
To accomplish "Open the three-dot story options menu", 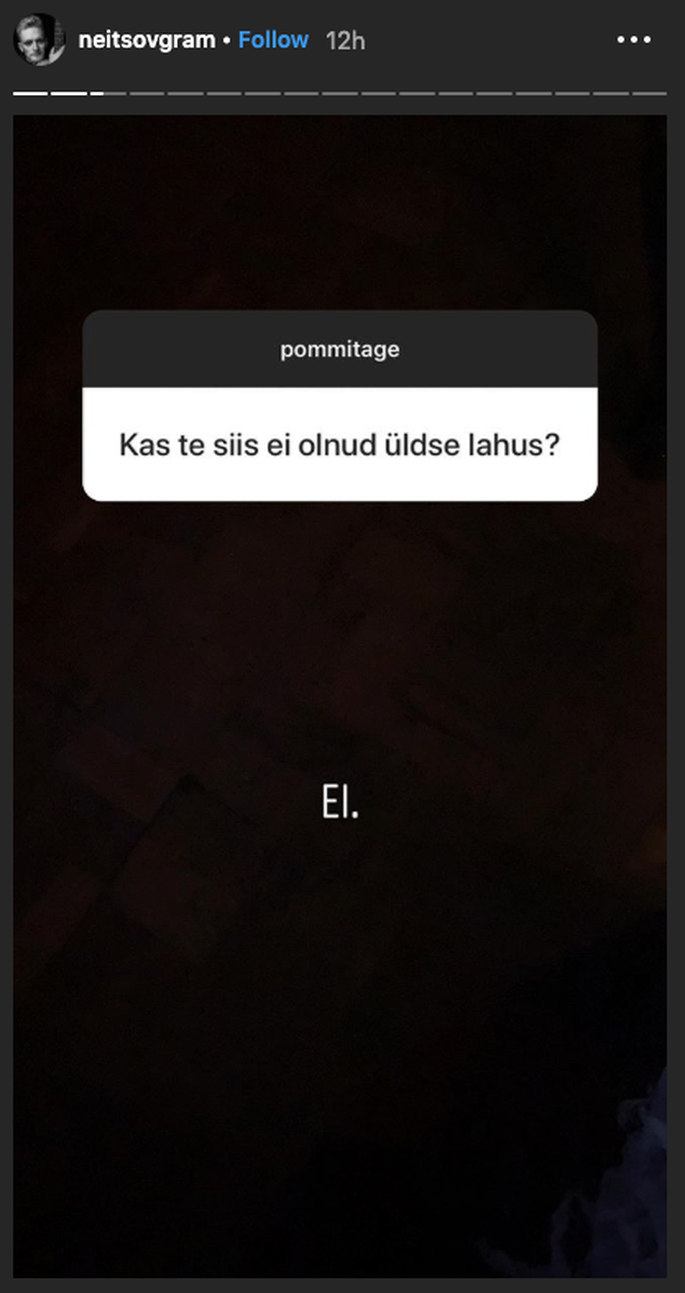I will pos(634,40).
